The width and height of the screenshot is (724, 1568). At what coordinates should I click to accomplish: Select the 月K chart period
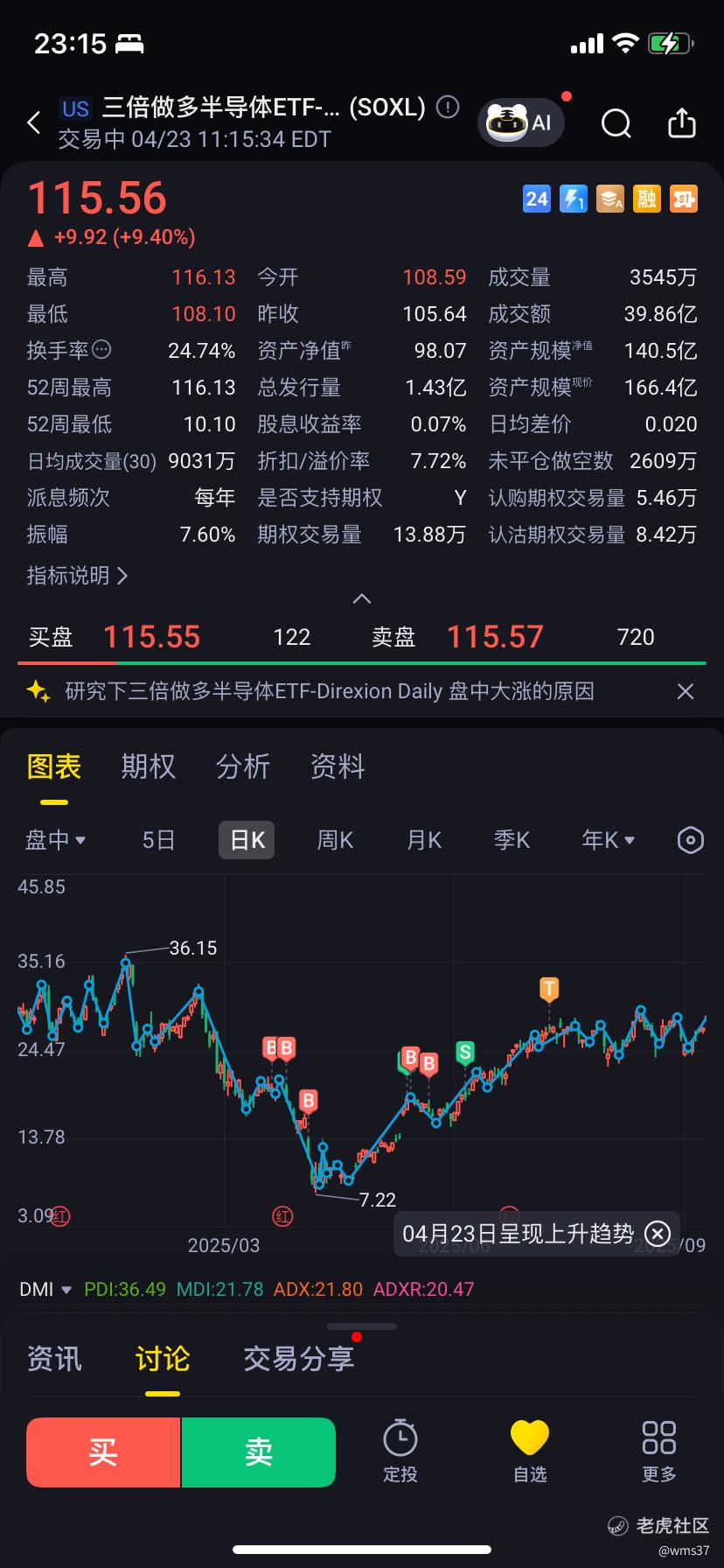click(x=424, y=840)
